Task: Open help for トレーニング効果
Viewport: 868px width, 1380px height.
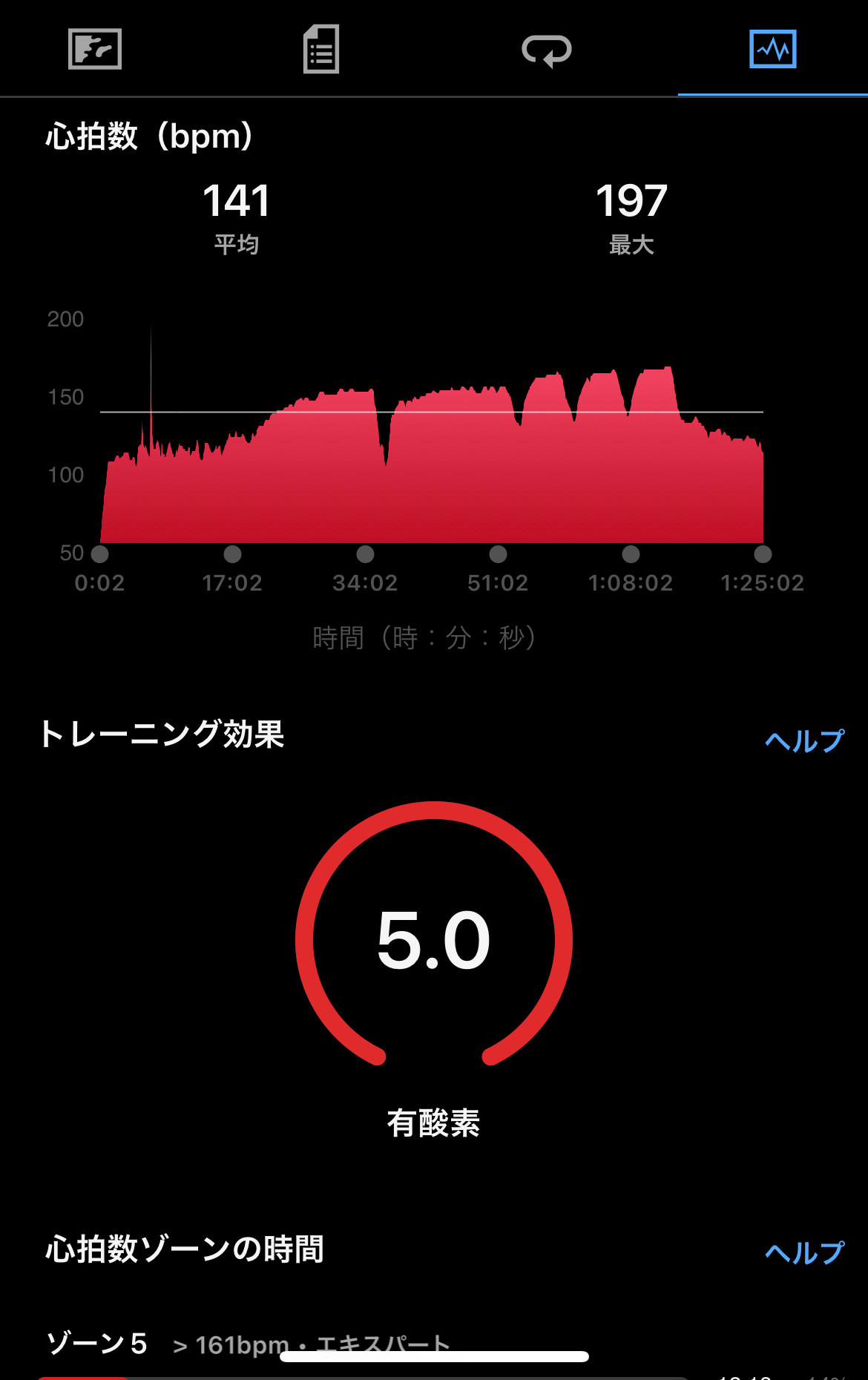Action: point(804,740)
